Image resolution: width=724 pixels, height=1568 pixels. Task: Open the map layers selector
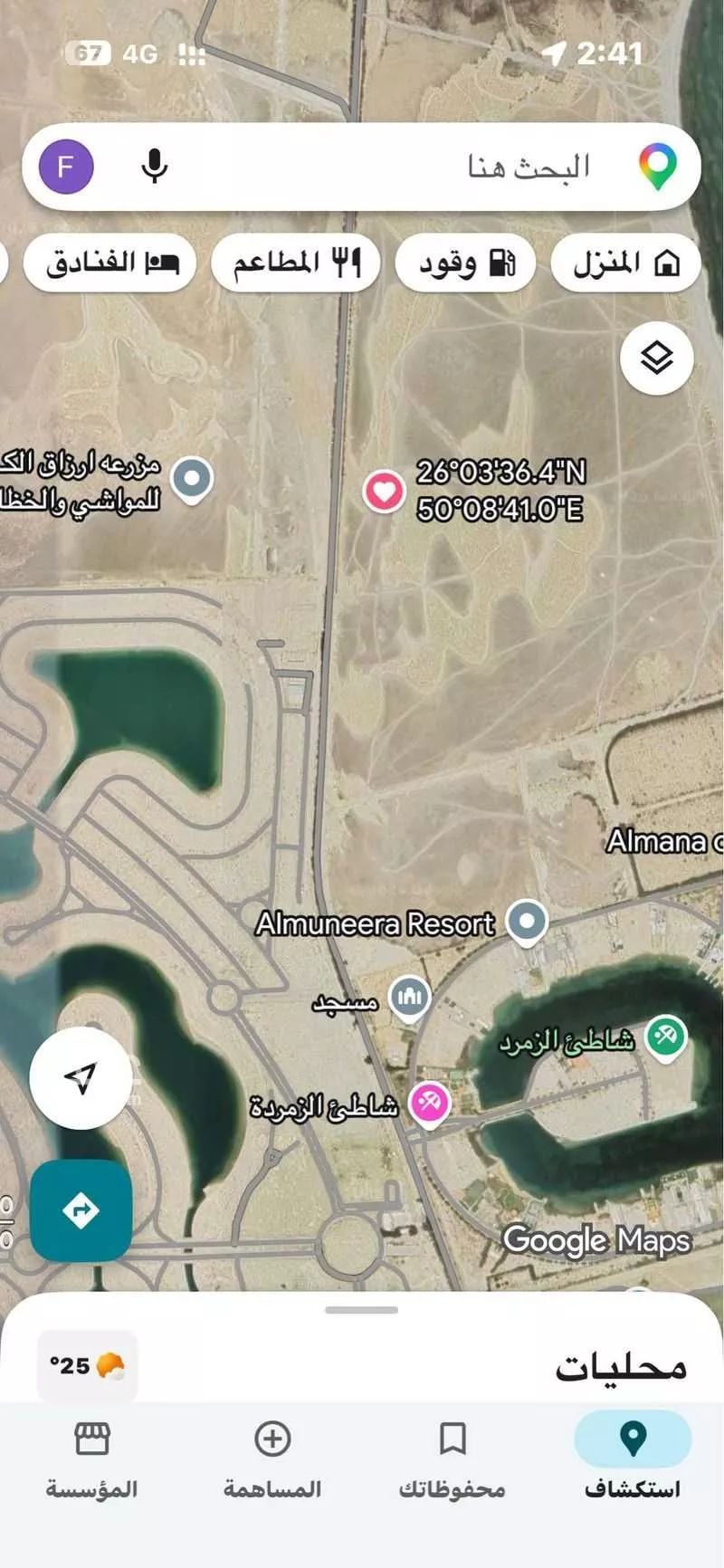[x=656, y=359]
